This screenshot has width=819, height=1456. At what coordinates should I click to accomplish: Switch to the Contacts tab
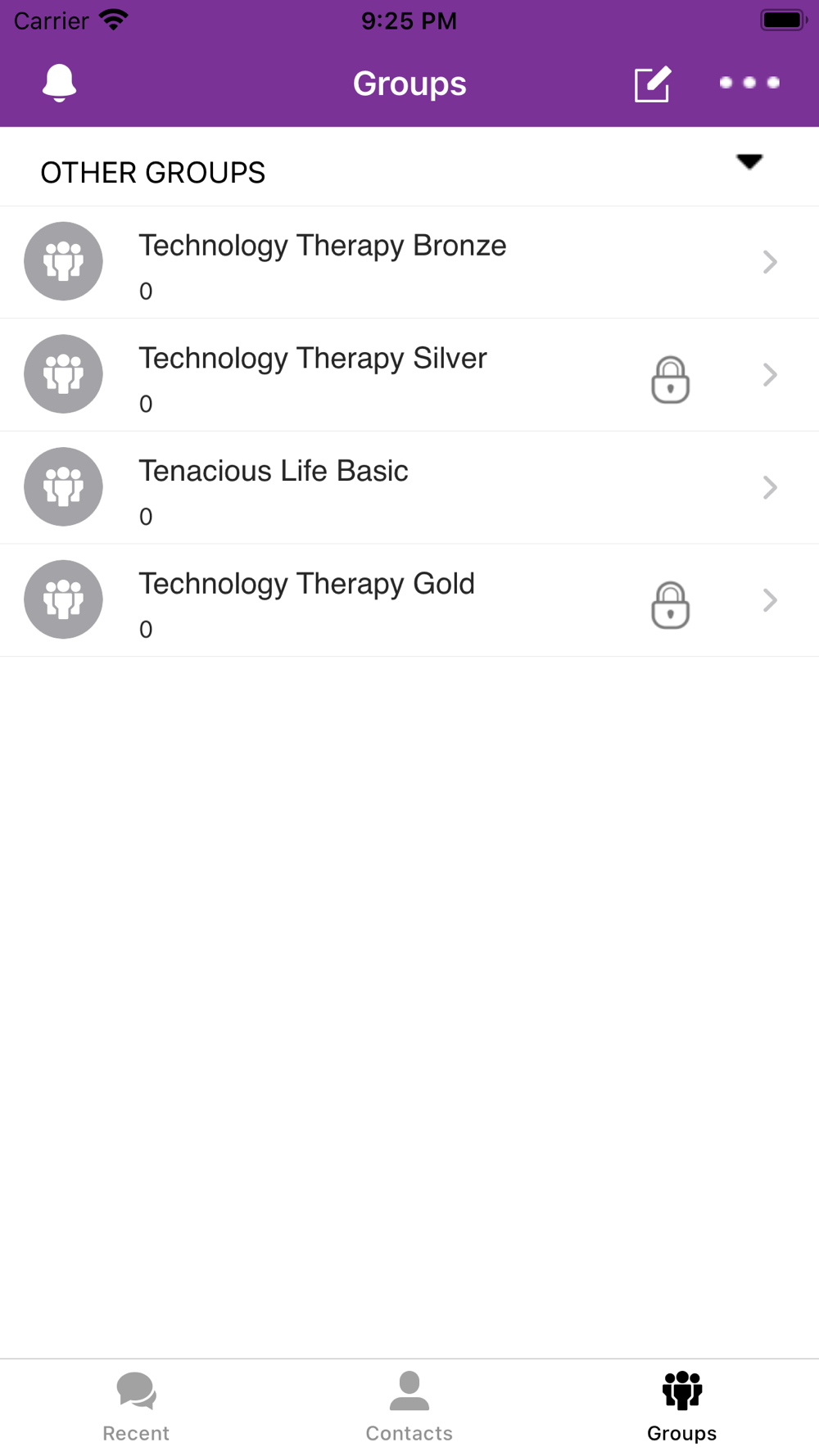tap(409, 1407)
